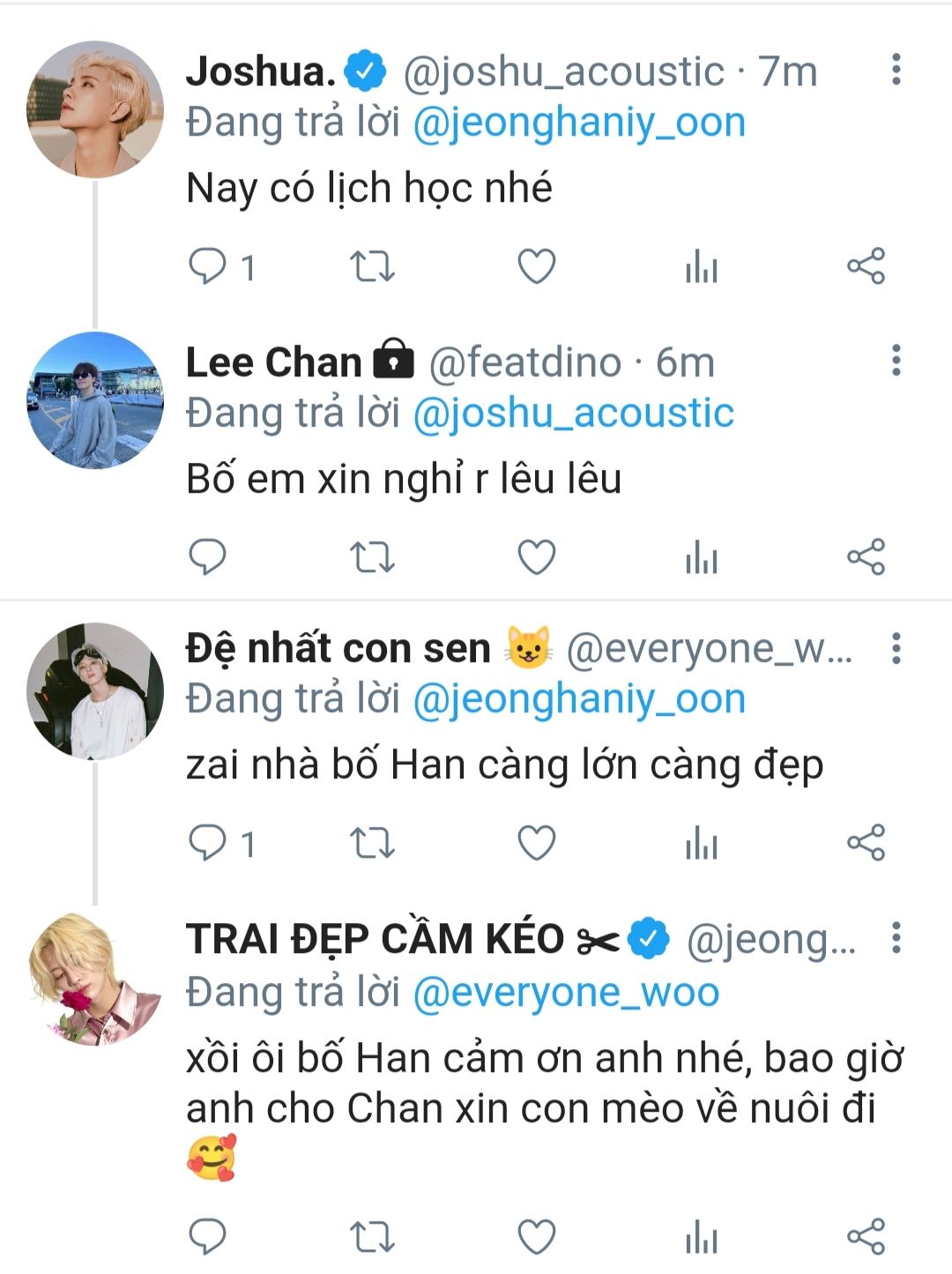Share Đệ nhất con sen's tweet

click(866, 844)
